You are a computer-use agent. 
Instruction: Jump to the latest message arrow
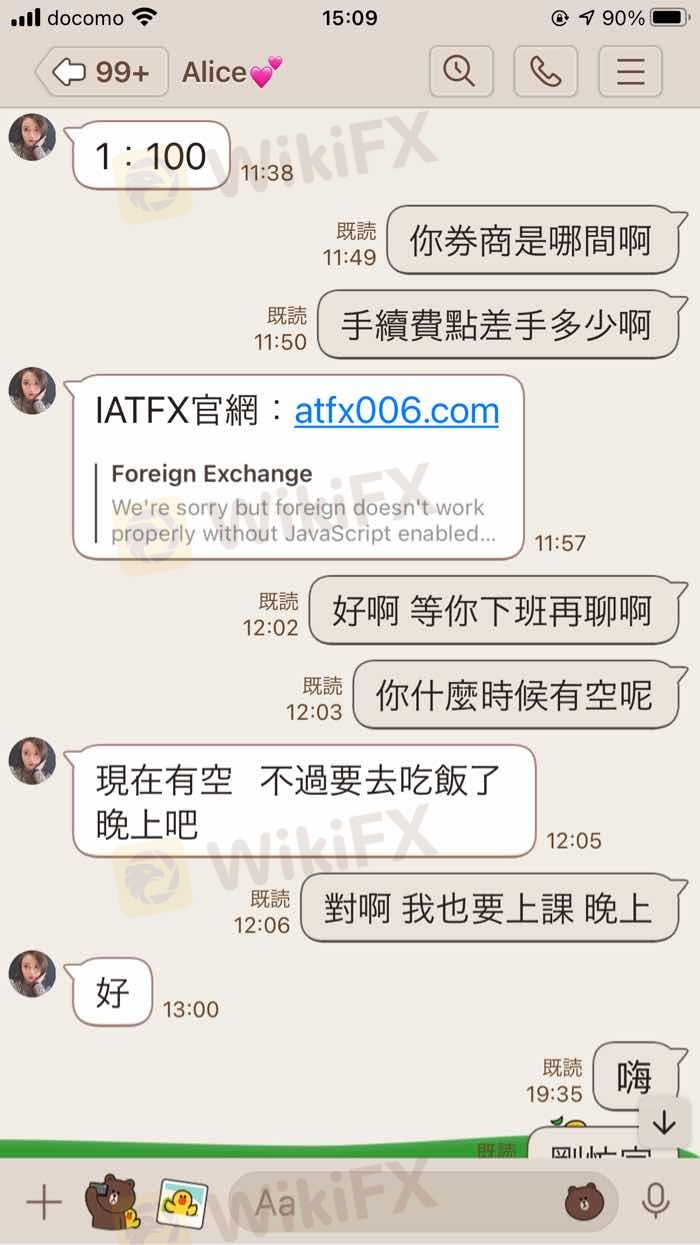tap(664, 1123)
